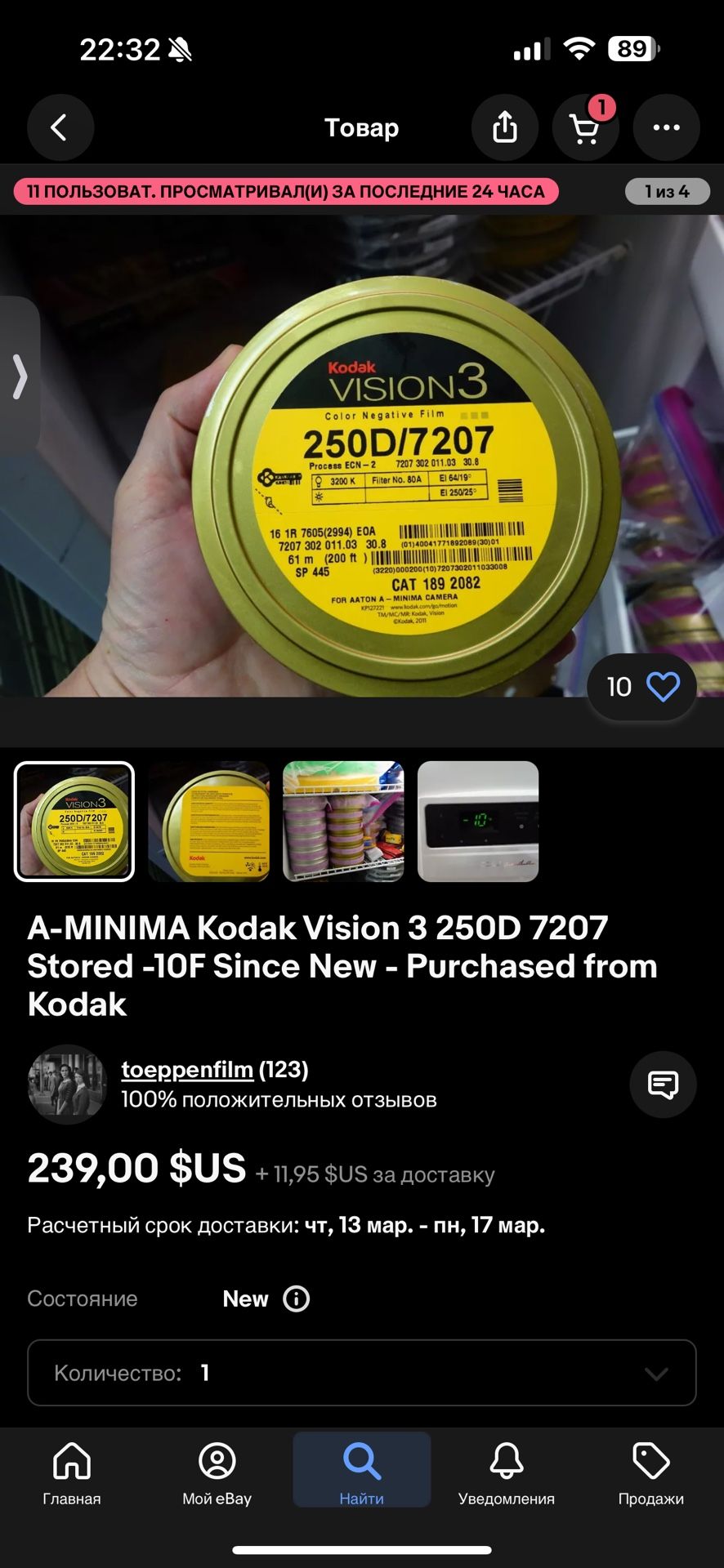Add the film listing to favorites with heart

point(664,687)
